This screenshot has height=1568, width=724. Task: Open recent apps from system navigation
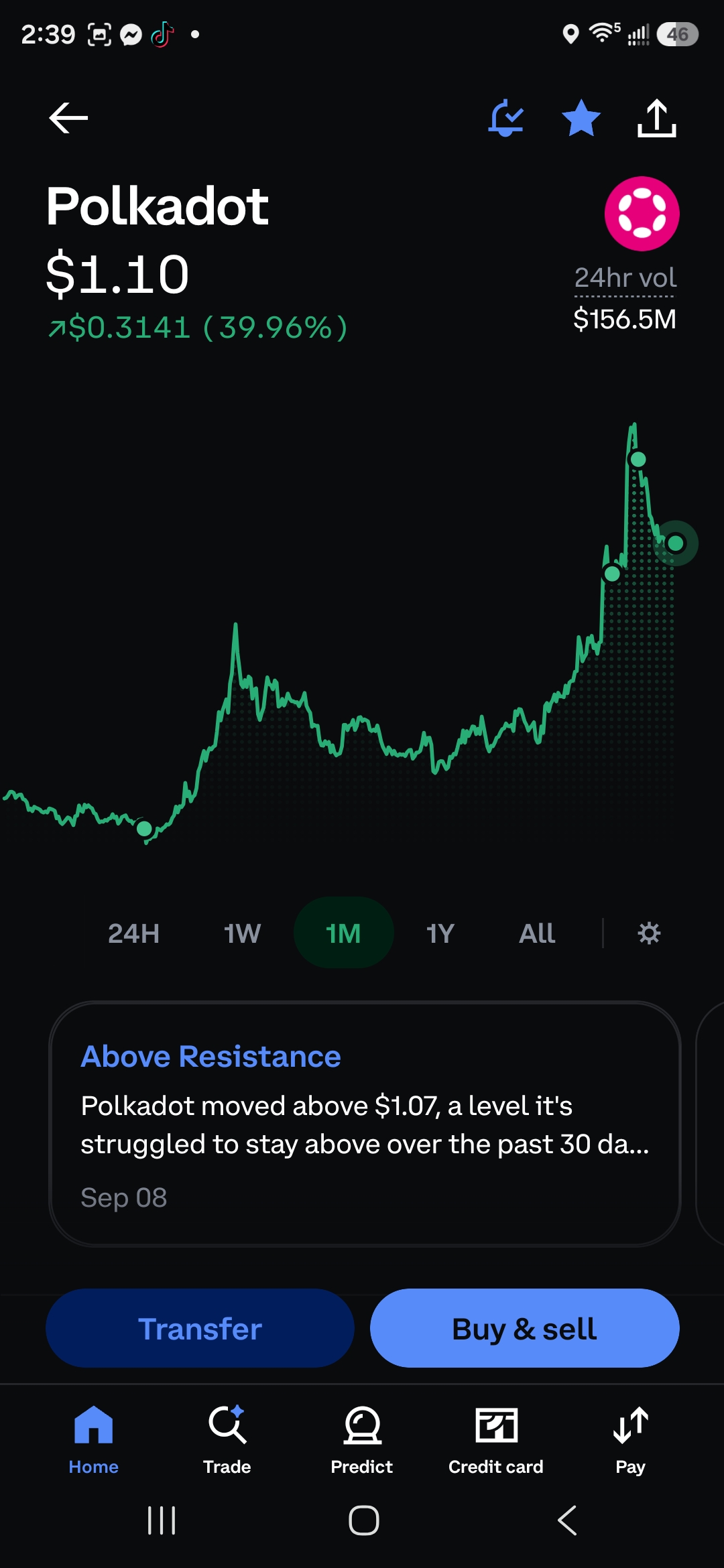point(162,1520)
